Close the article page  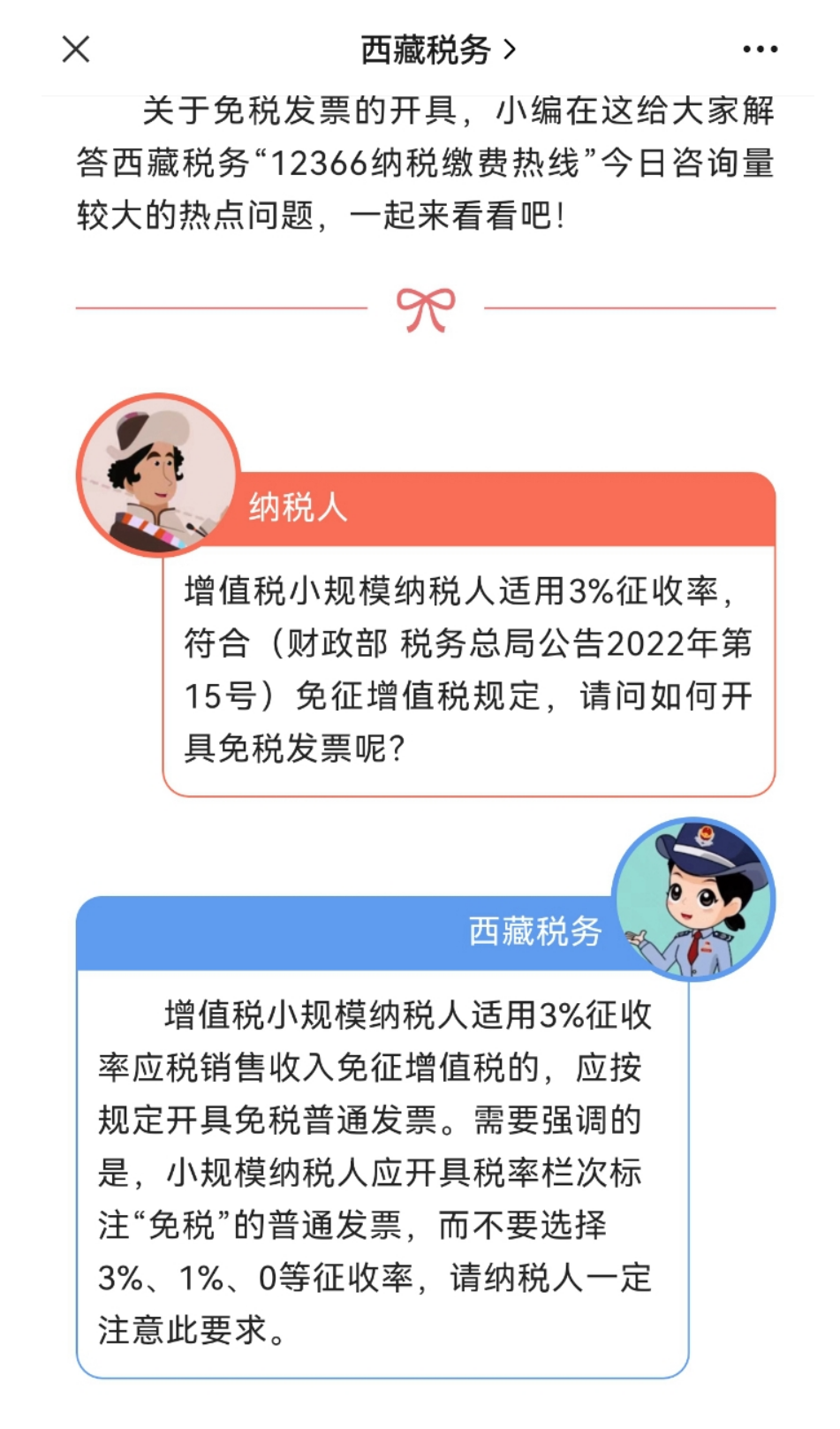[x=76, y=49]
